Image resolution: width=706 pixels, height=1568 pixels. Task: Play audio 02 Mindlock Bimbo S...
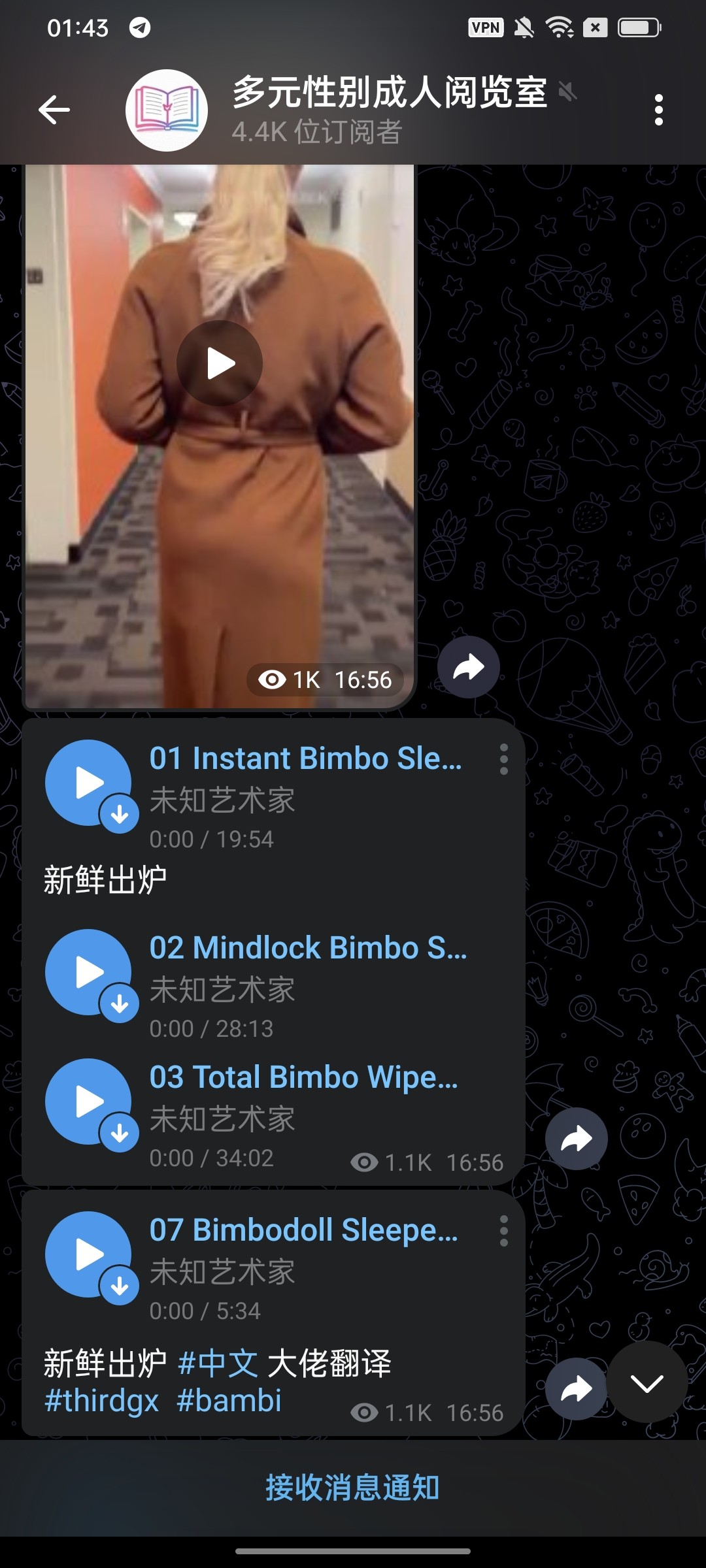coord(88,972)
